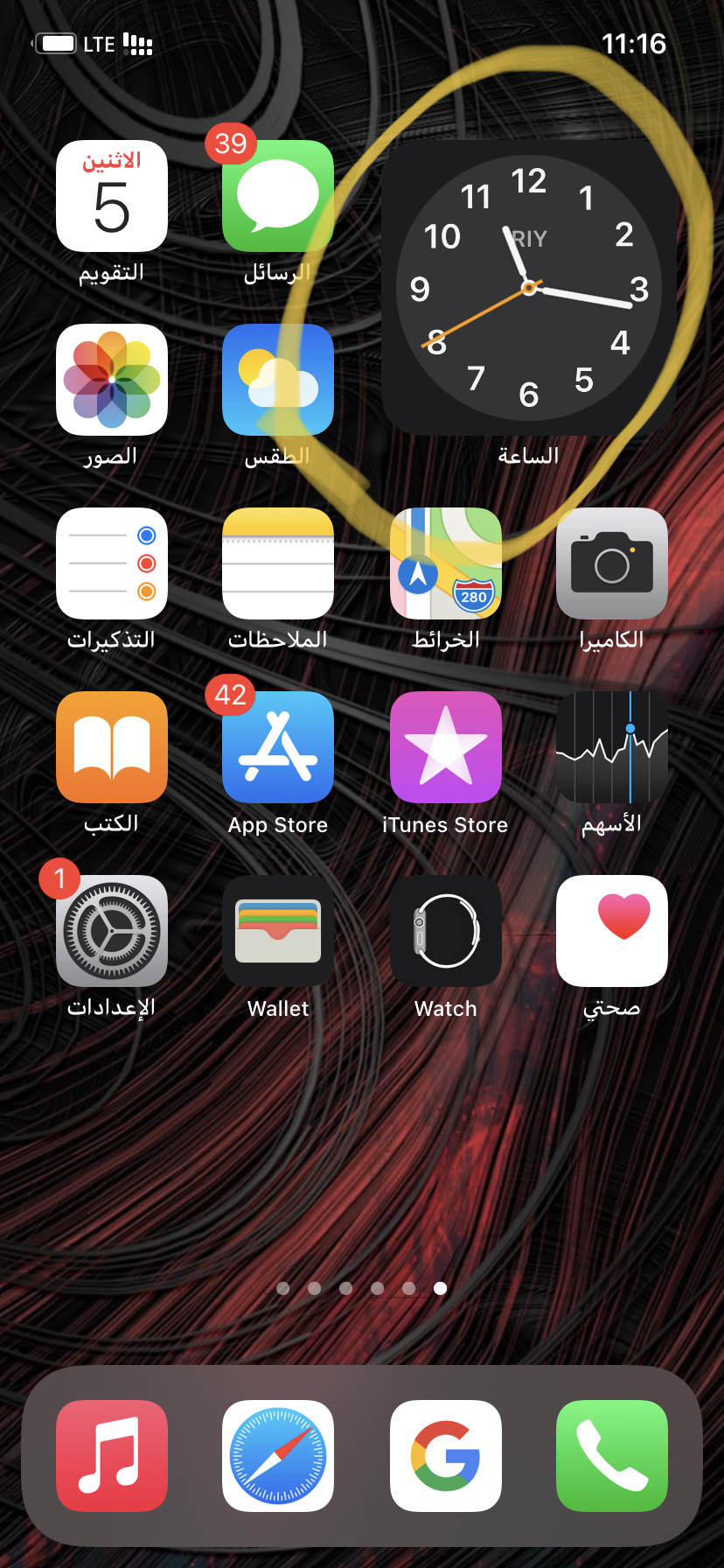Open the App Store
The height and width of the screenshot is (1568, 724).
tap(278, 748)
